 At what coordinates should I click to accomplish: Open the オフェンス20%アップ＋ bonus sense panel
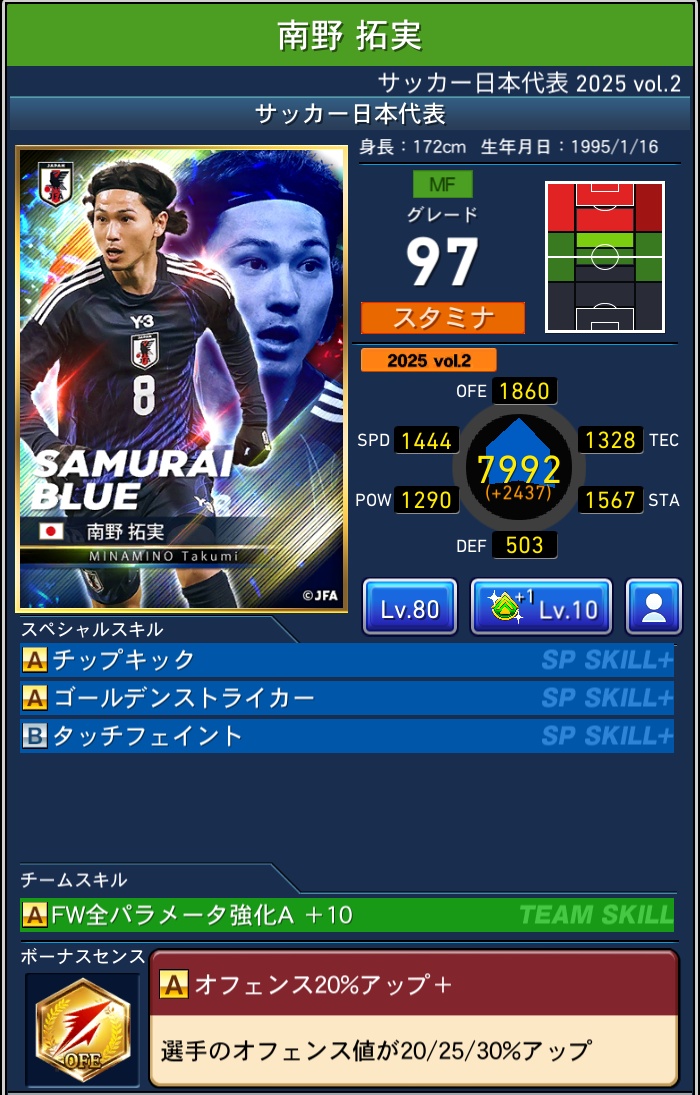(413, 1018)
